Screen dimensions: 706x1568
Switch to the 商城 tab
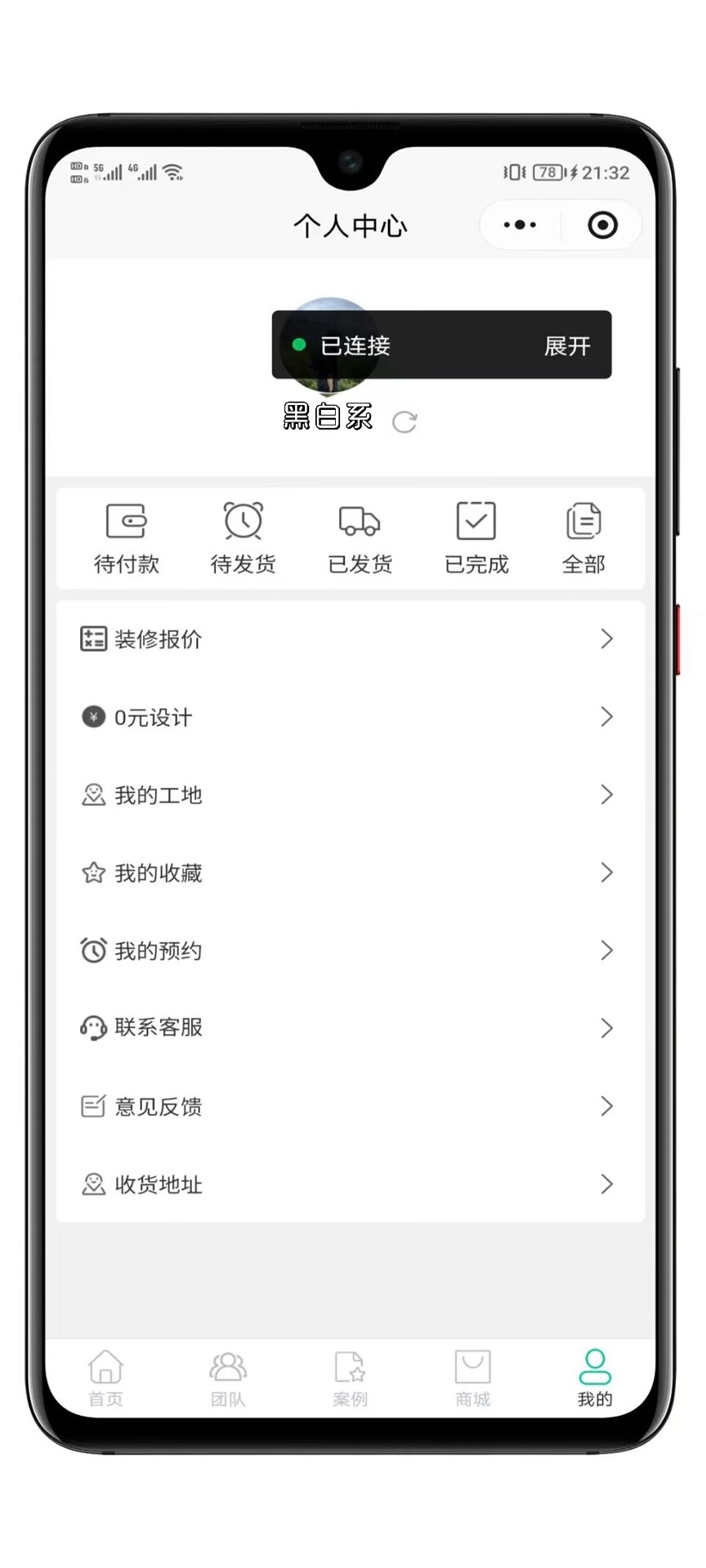coord(472,1379)
